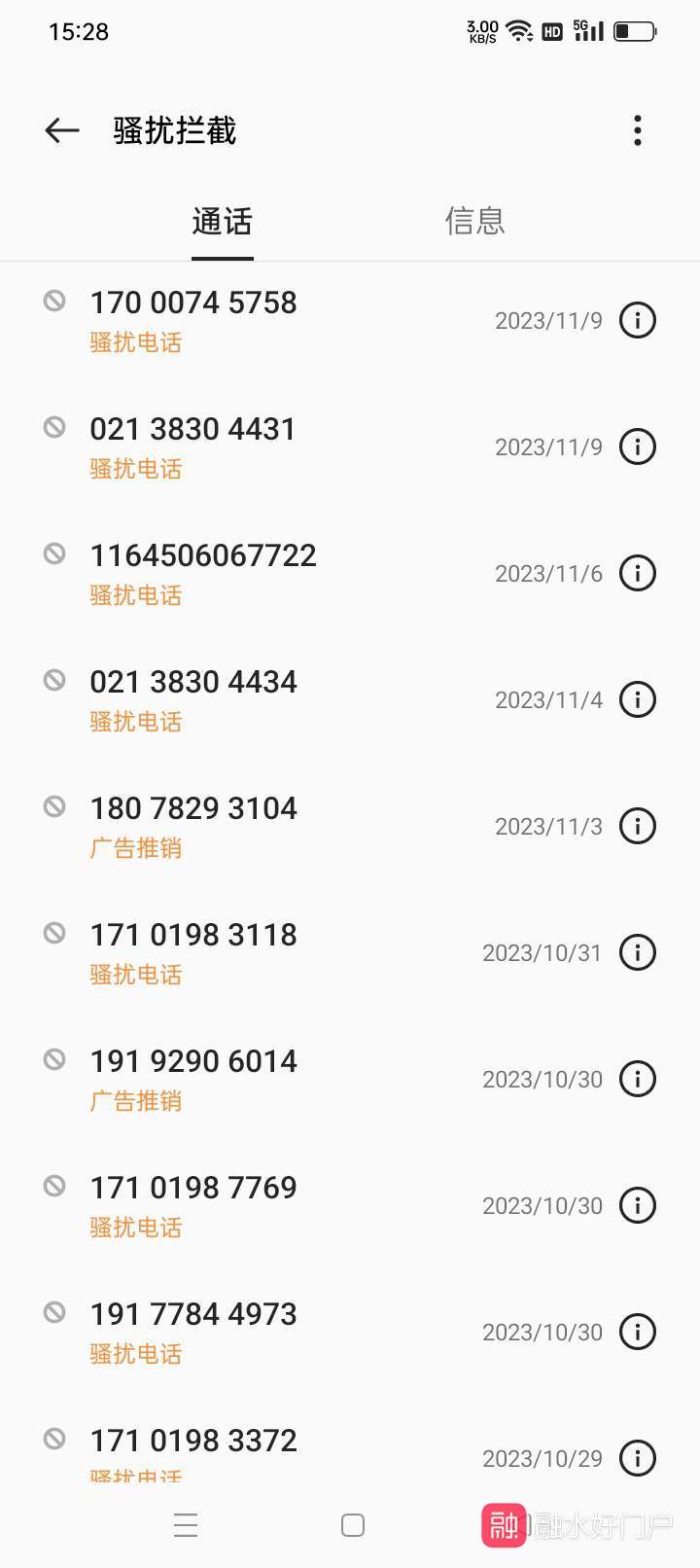
Task: Open the system recent apps menu
Action: tap(186, 1525)
